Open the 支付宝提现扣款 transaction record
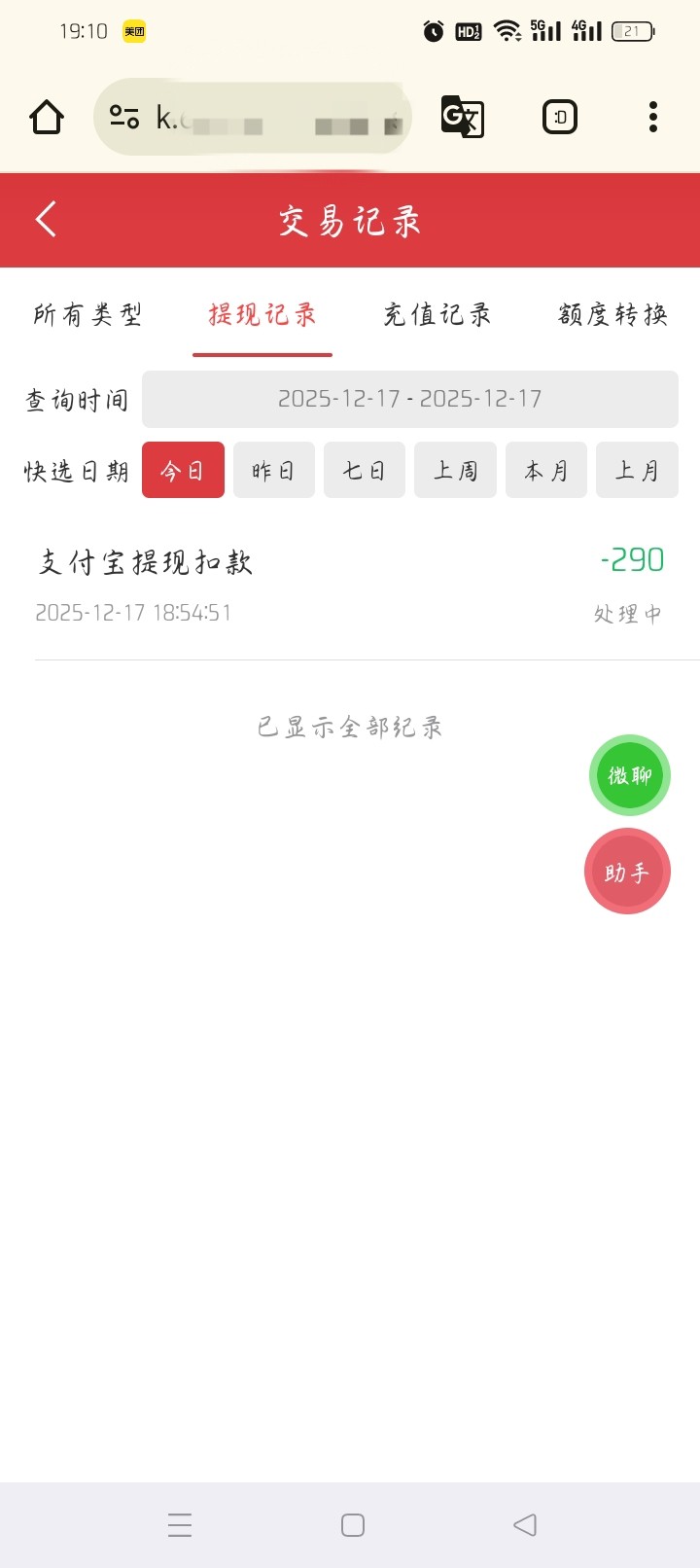 [350, 586]
